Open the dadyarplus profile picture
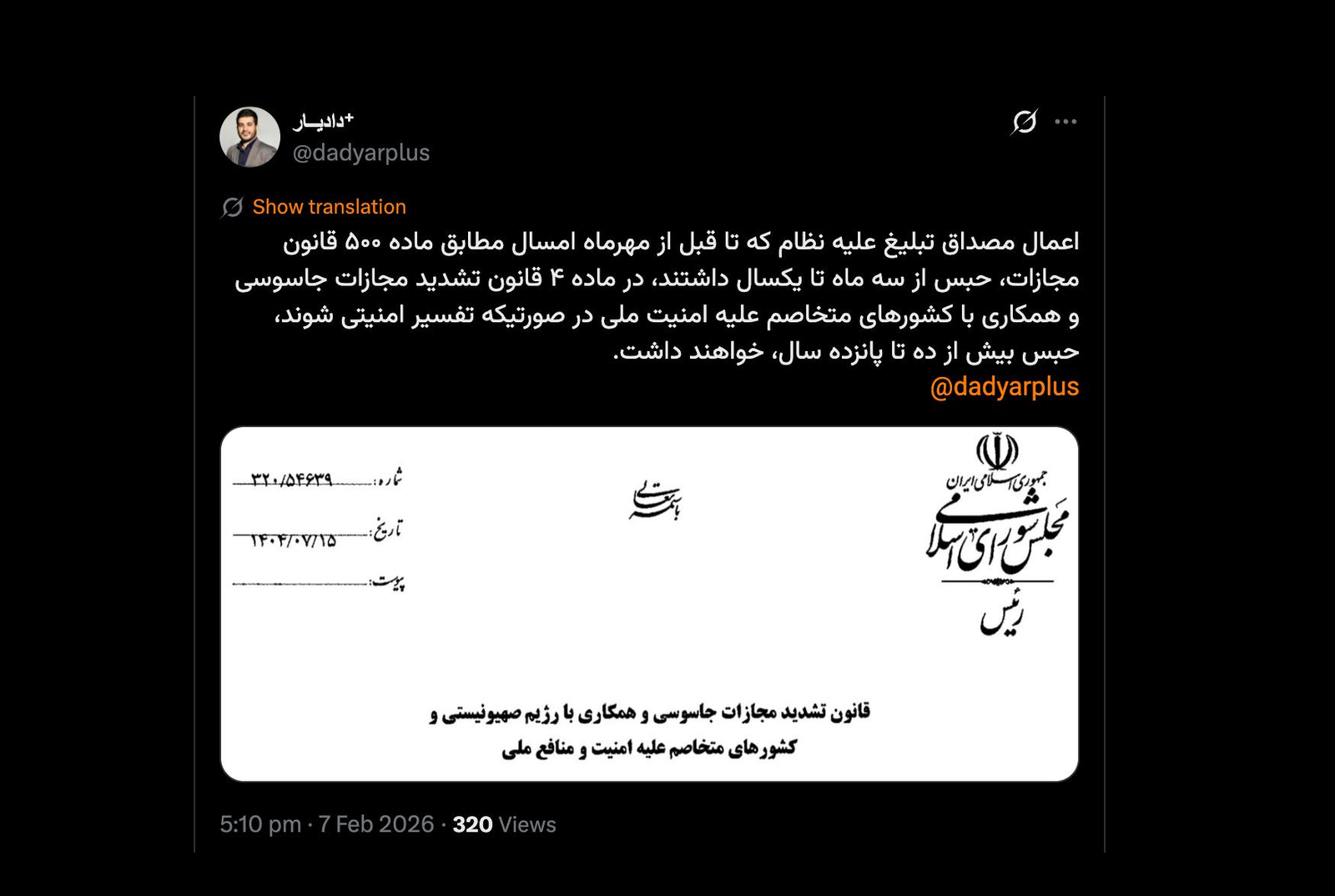 (249, 137)
